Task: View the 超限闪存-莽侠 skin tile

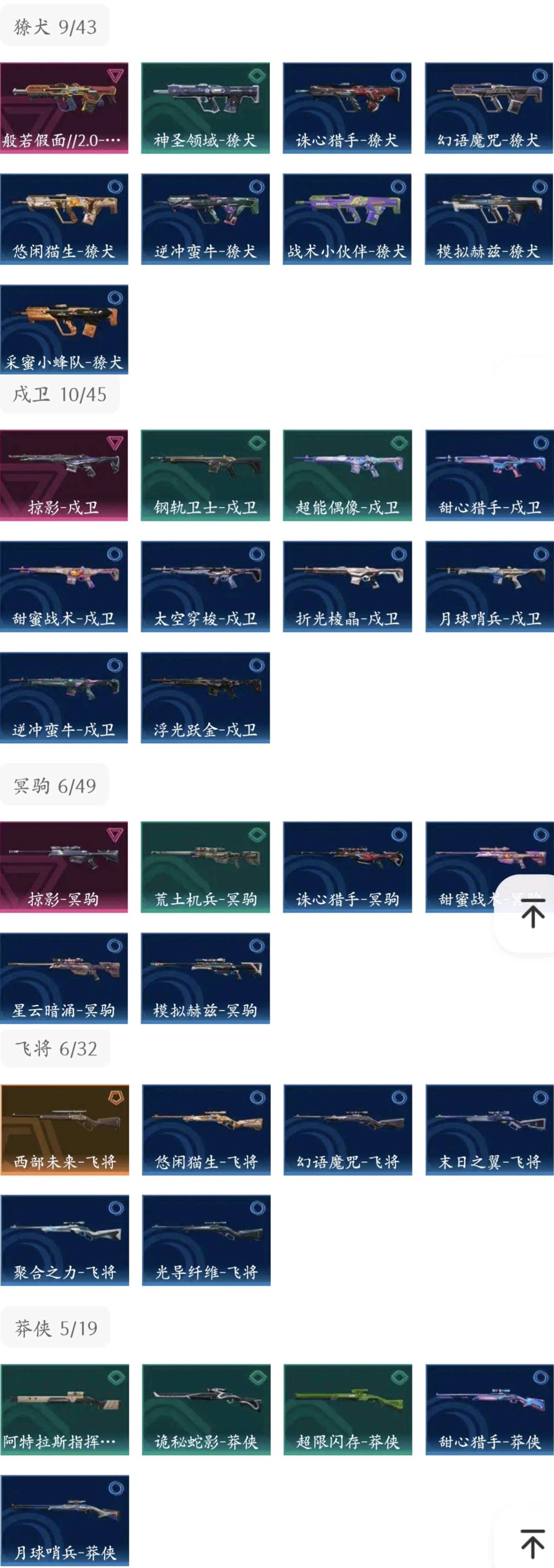Action: tap(348, 1410)
